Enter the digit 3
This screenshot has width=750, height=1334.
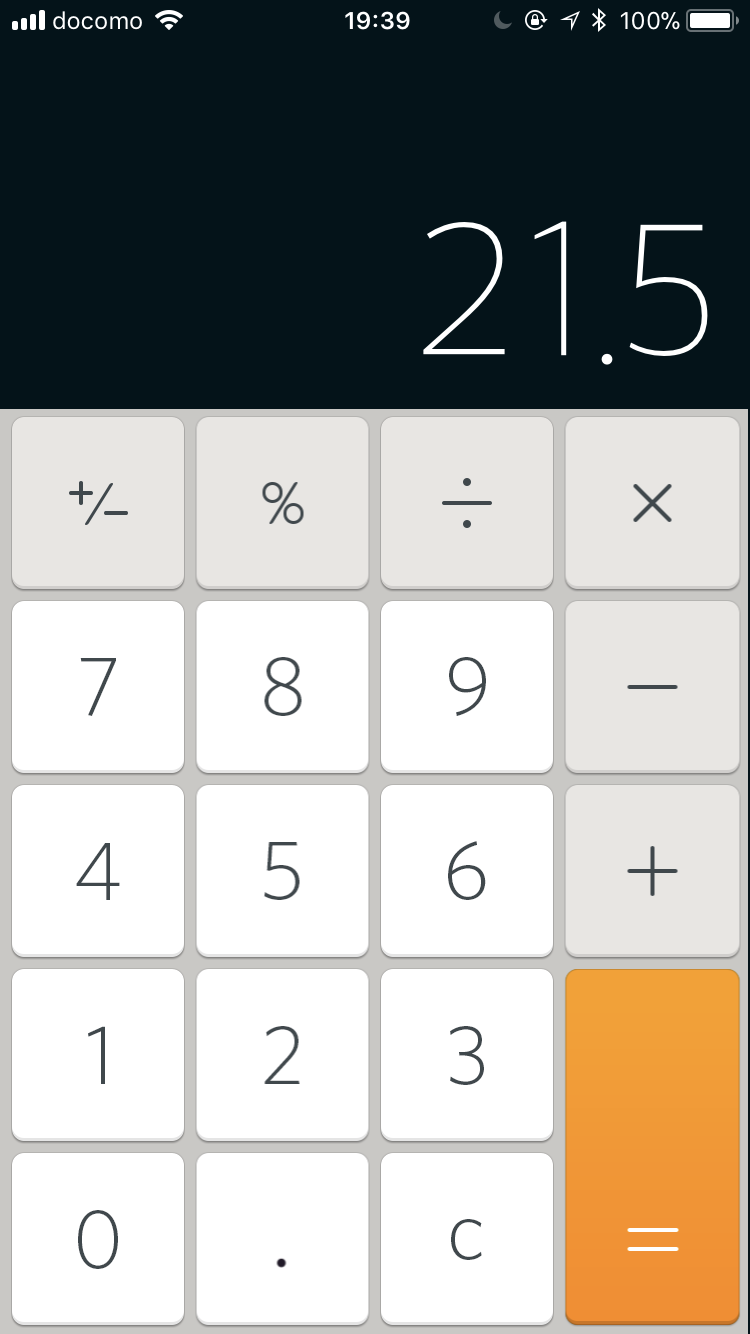point(467,1054)
